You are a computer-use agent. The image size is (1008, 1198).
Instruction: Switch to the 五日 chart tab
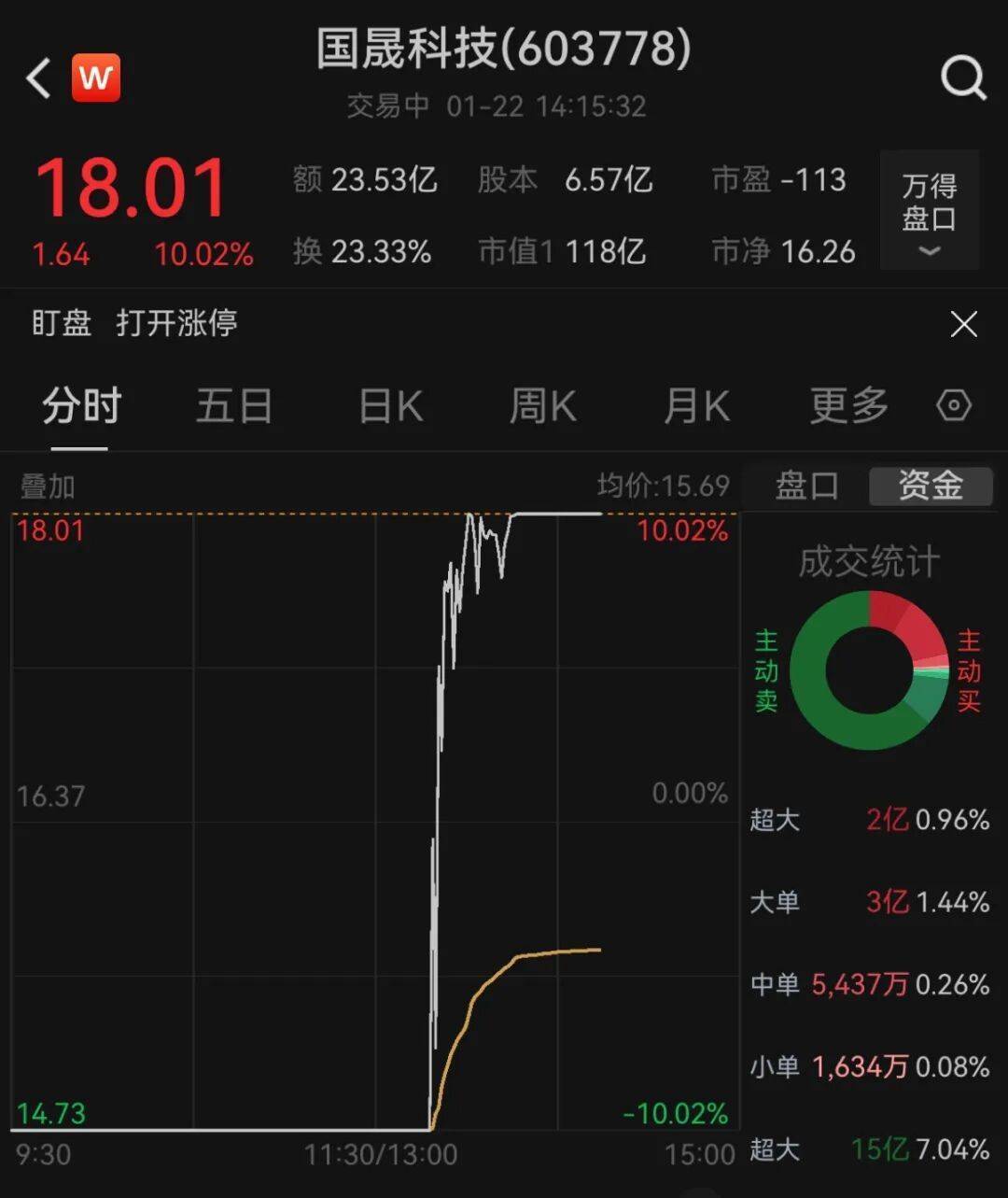coord(233,406)
